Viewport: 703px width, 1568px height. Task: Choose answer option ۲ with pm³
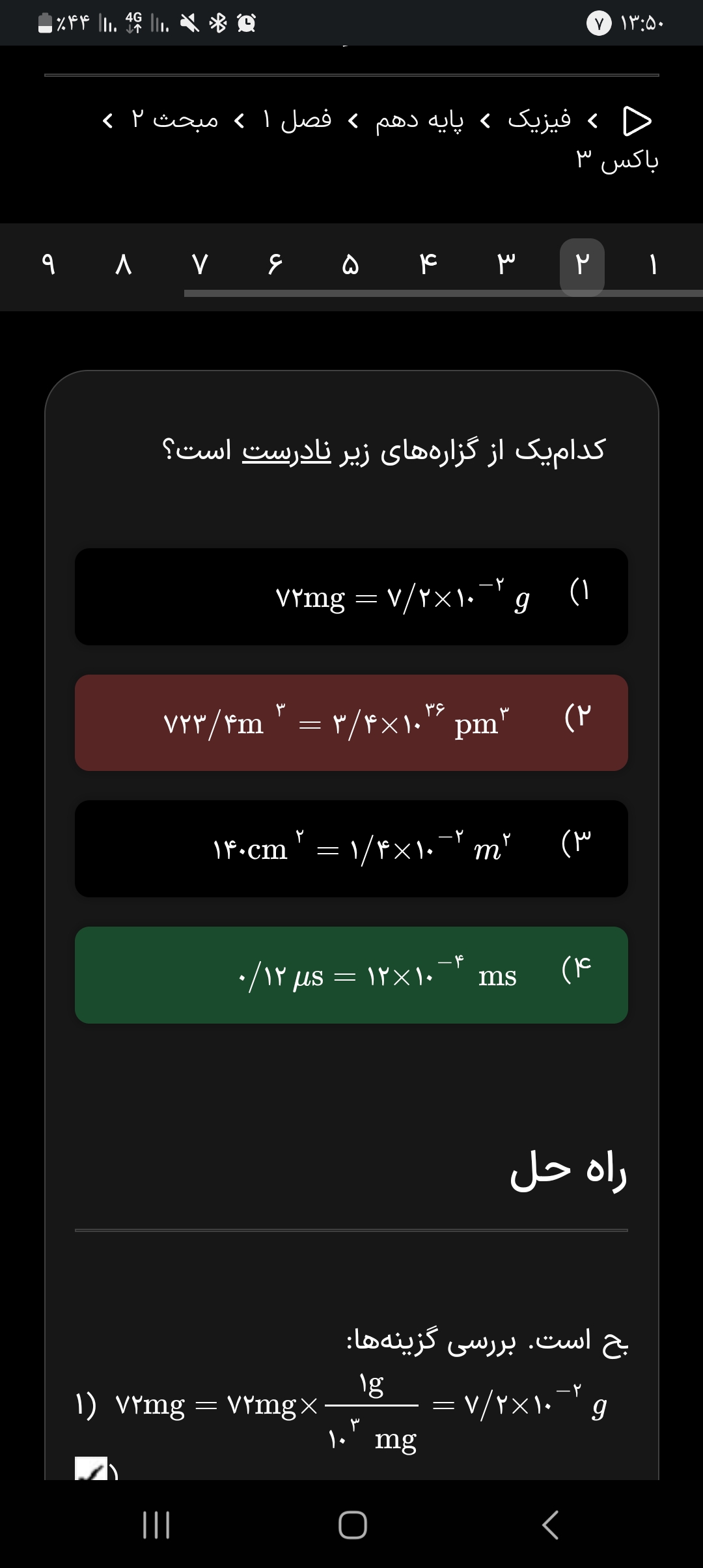click(351, 723)
